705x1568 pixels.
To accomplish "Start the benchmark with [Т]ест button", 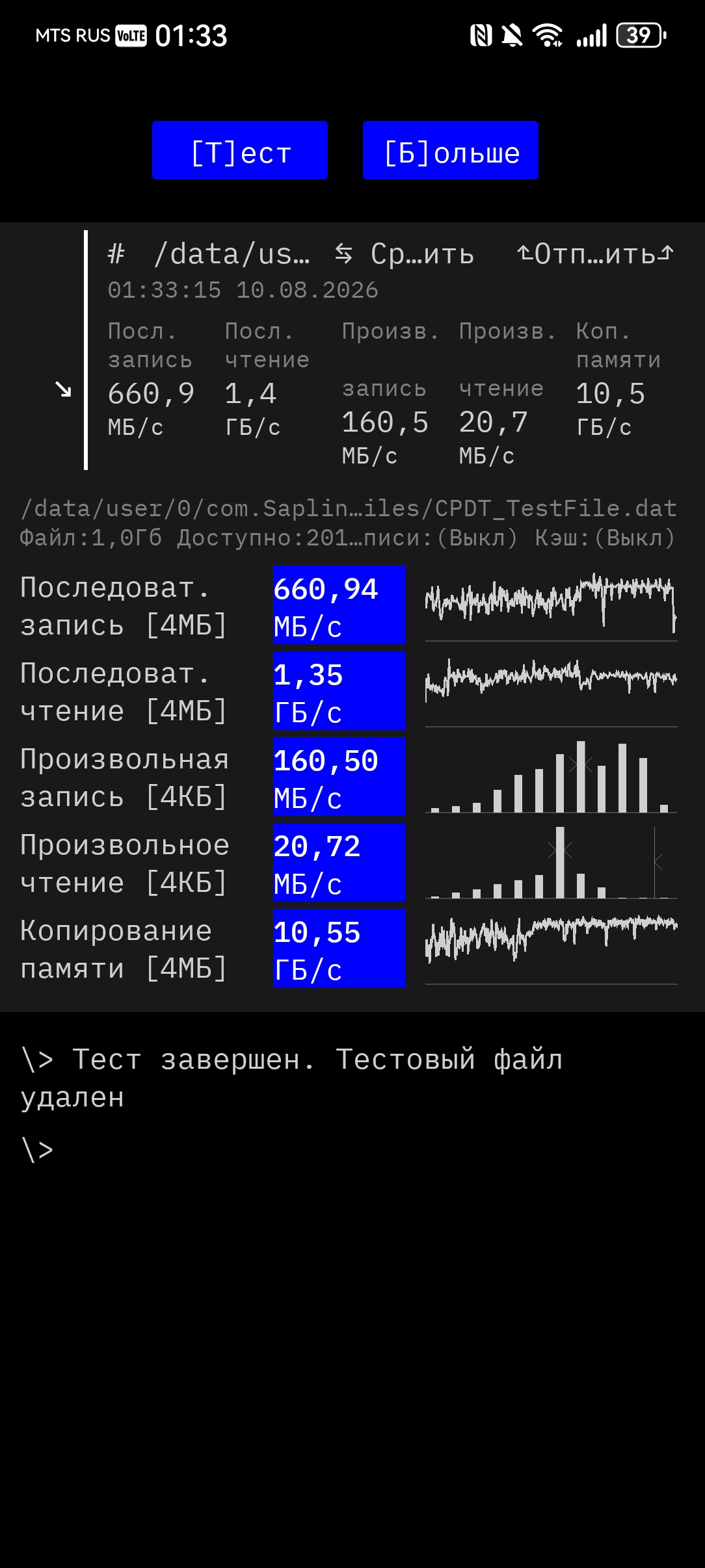I will point(240,150).
